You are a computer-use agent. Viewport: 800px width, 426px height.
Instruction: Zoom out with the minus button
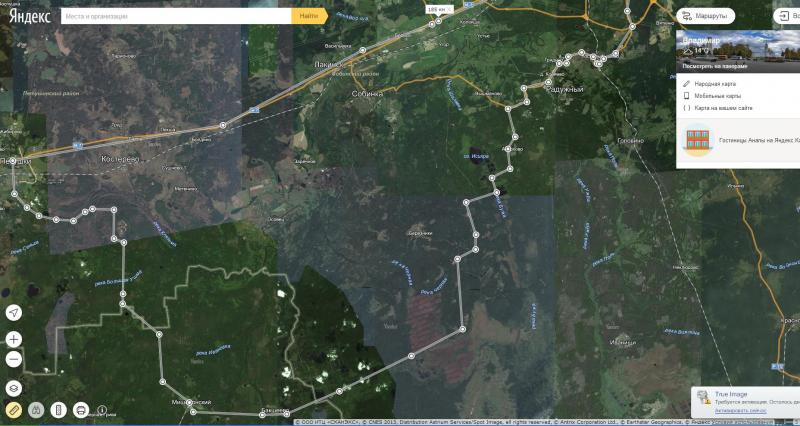[x=14, y=359]
